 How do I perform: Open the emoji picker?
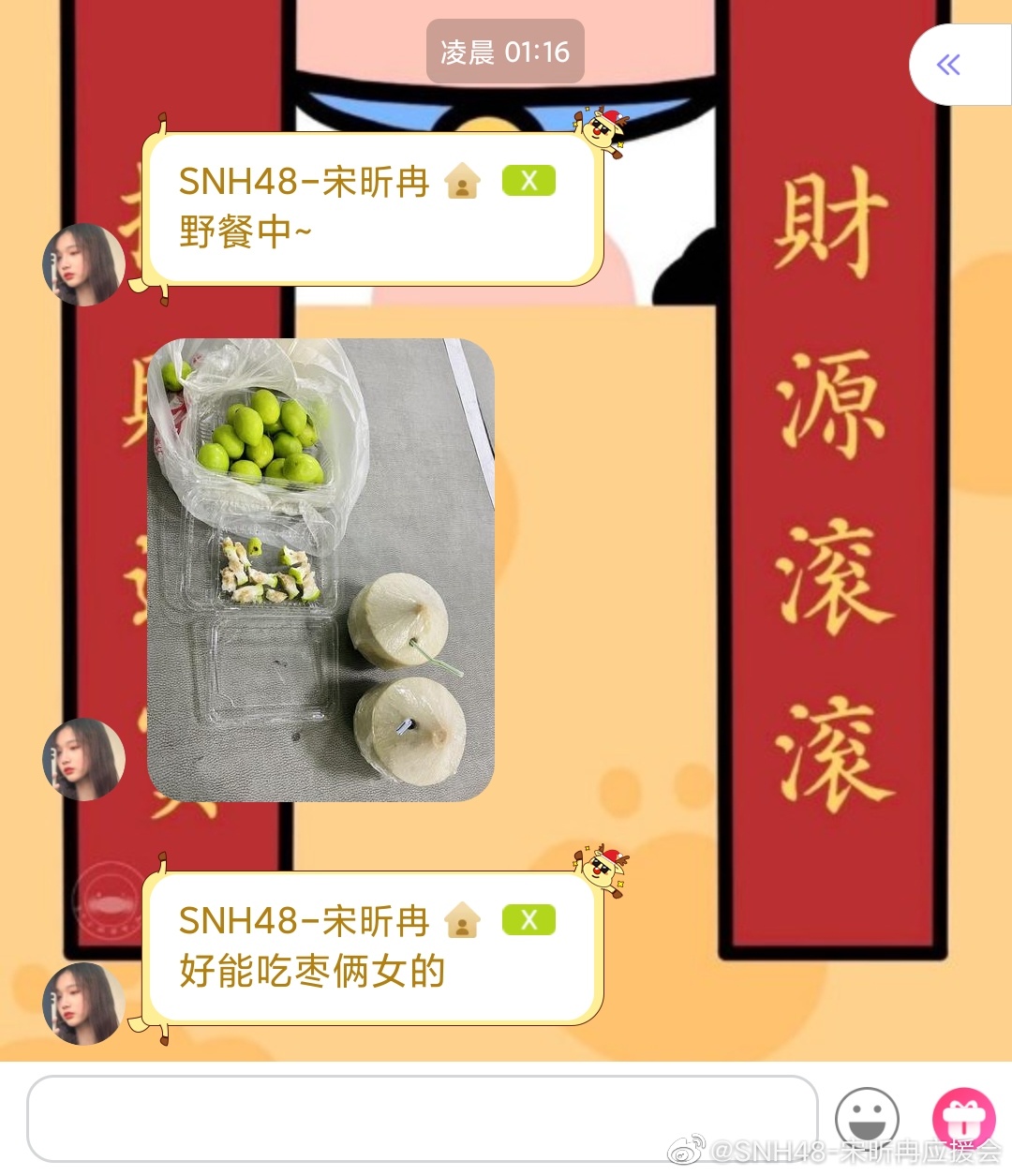[867, 1117]
